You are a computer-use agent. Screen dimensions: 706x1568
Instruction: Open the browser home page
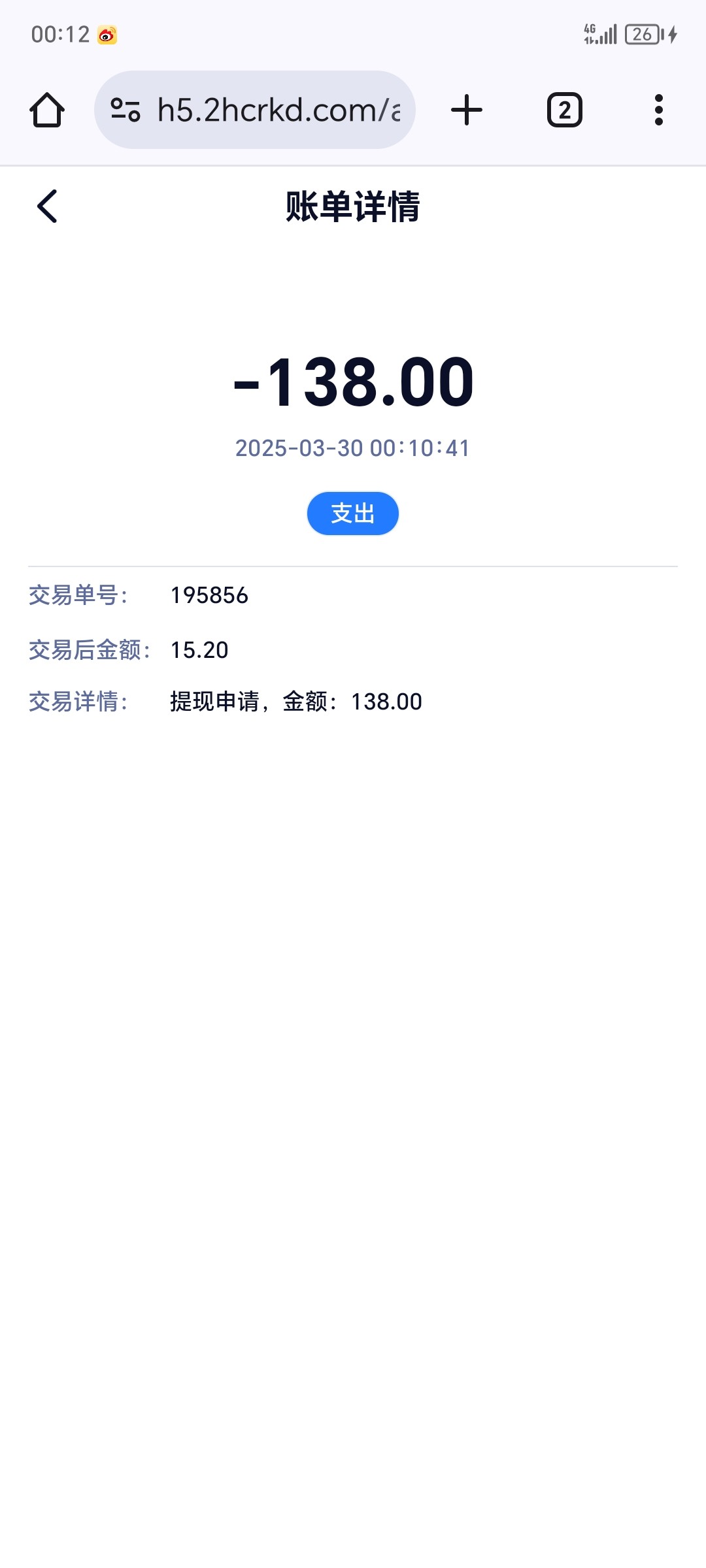47,110
